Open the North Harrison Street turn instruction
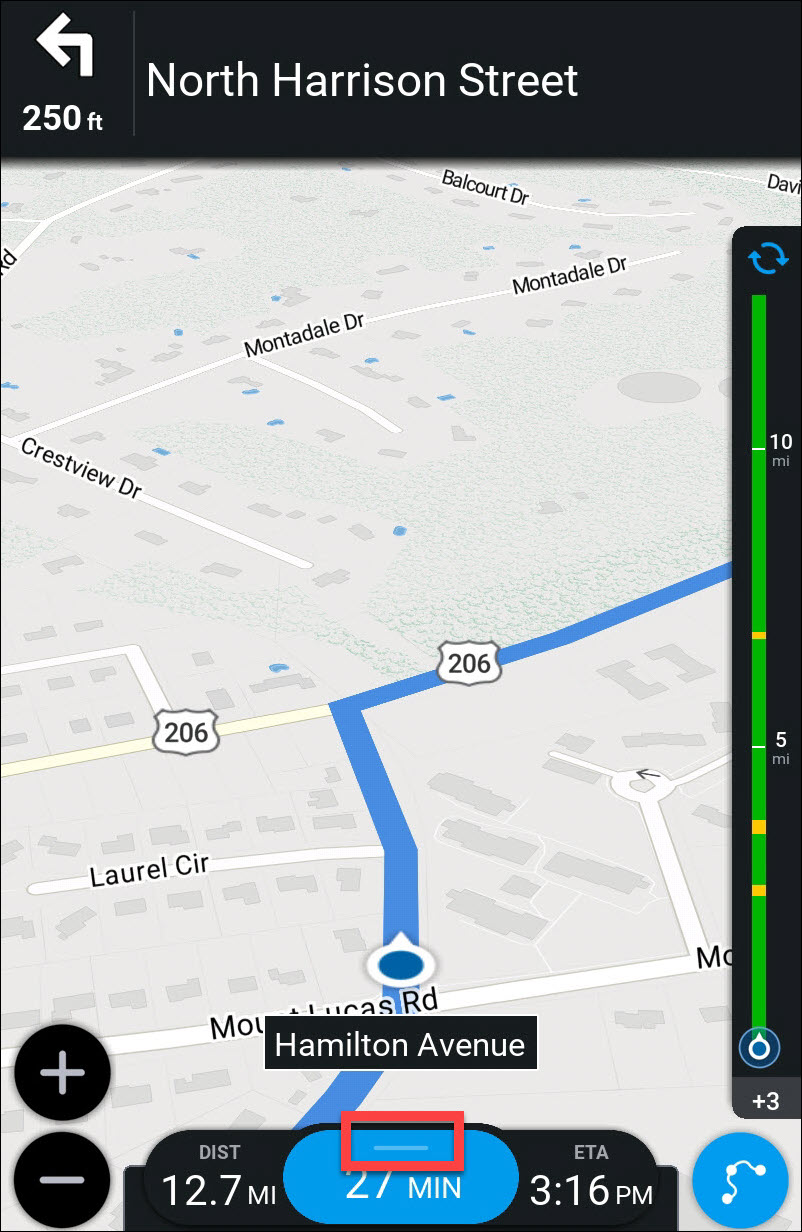802x1232 pixels. tap(362, 81)
